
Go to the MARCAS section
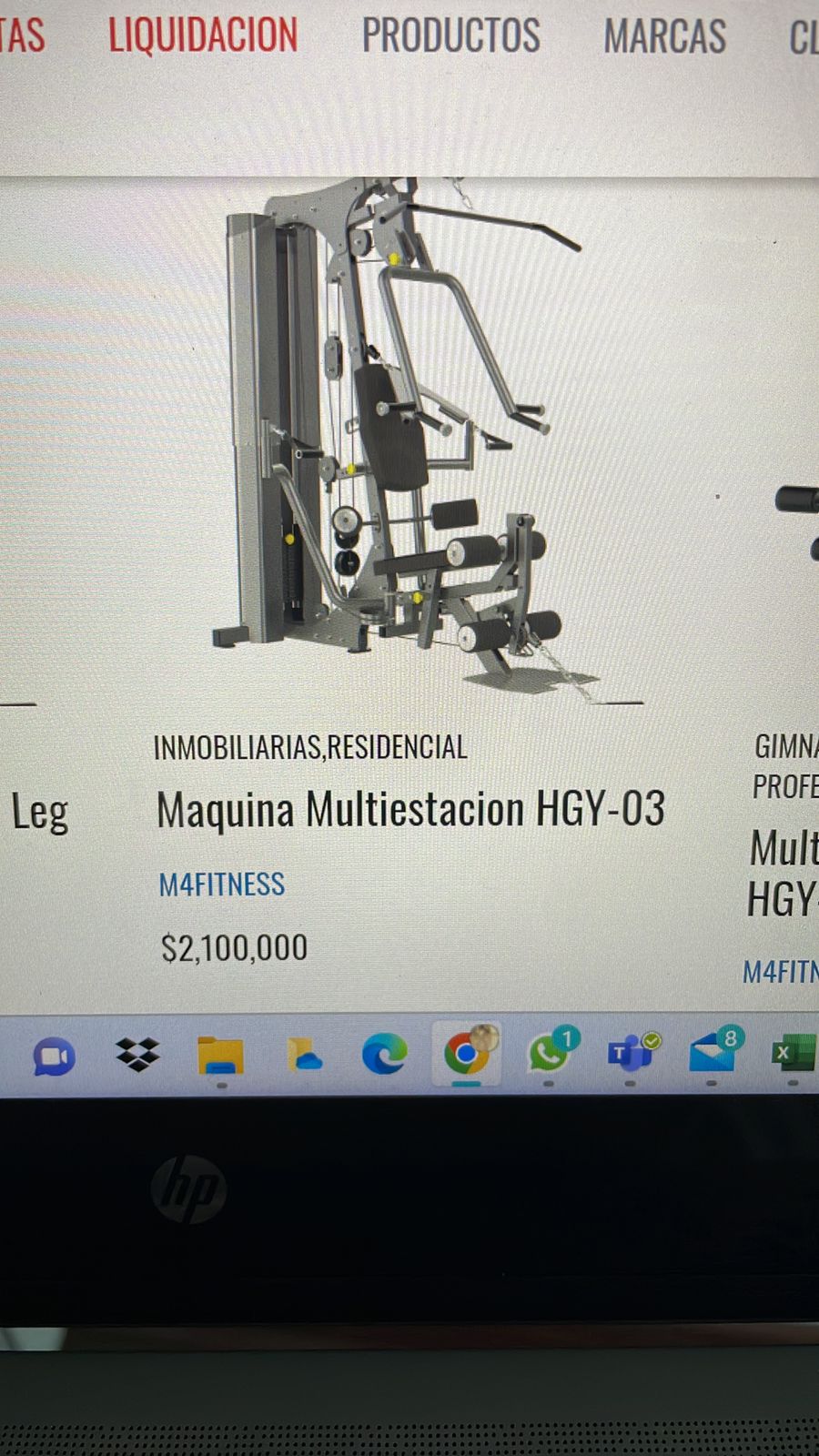pyautogui.click(x=664, y=36)
